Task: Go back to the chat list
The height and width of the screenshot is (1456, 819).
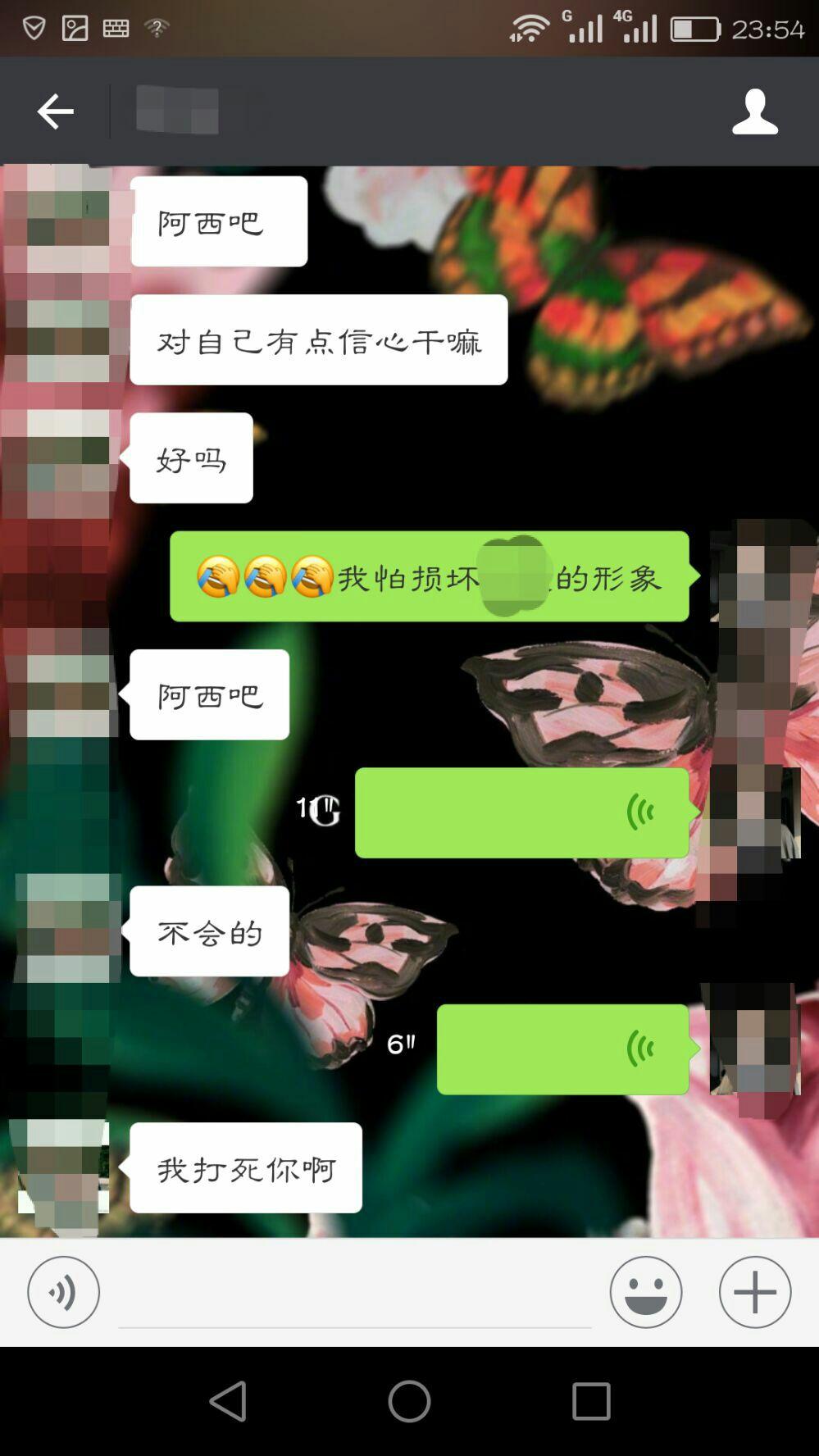Action: pyautogui.click(x=55, y=111)
